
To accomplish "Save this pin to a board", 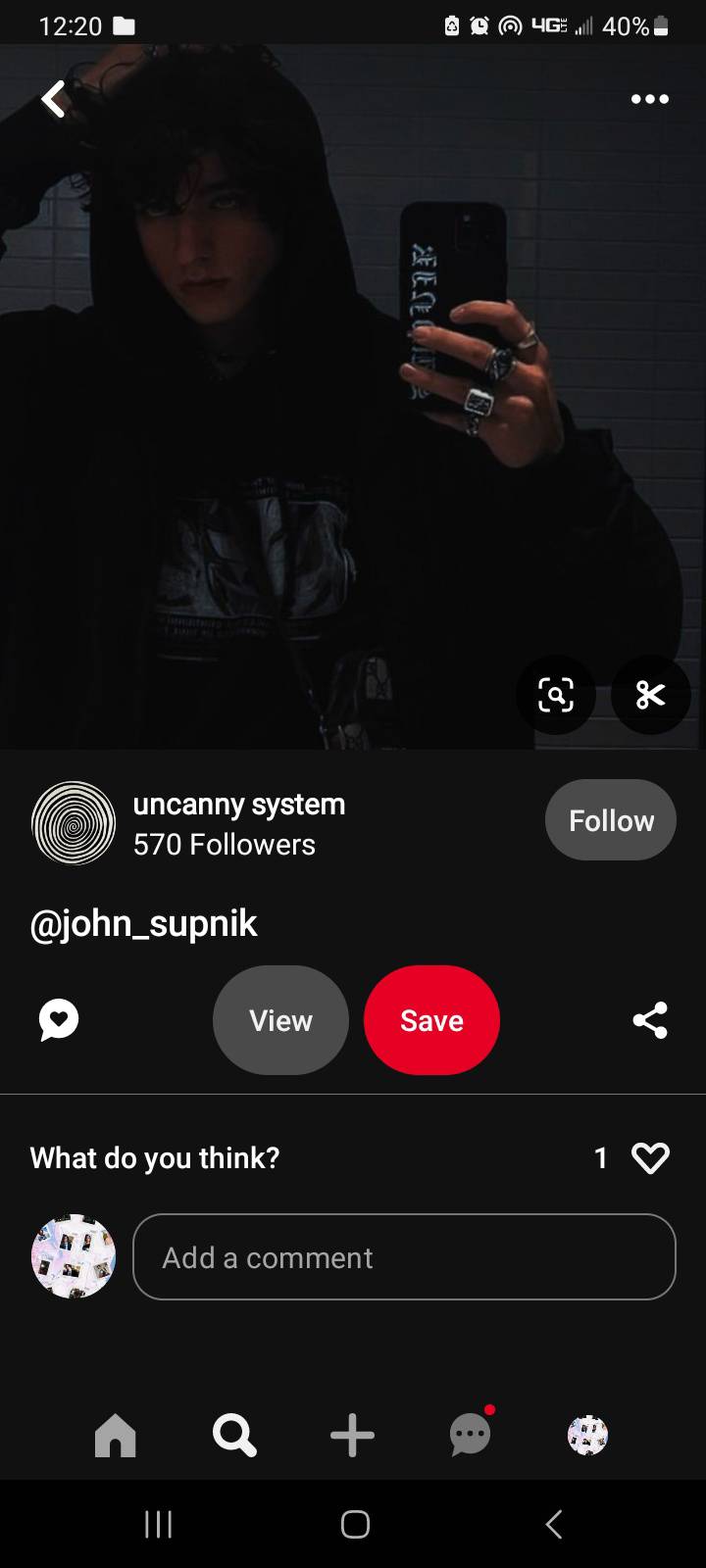I will (x=431, y=1020).
